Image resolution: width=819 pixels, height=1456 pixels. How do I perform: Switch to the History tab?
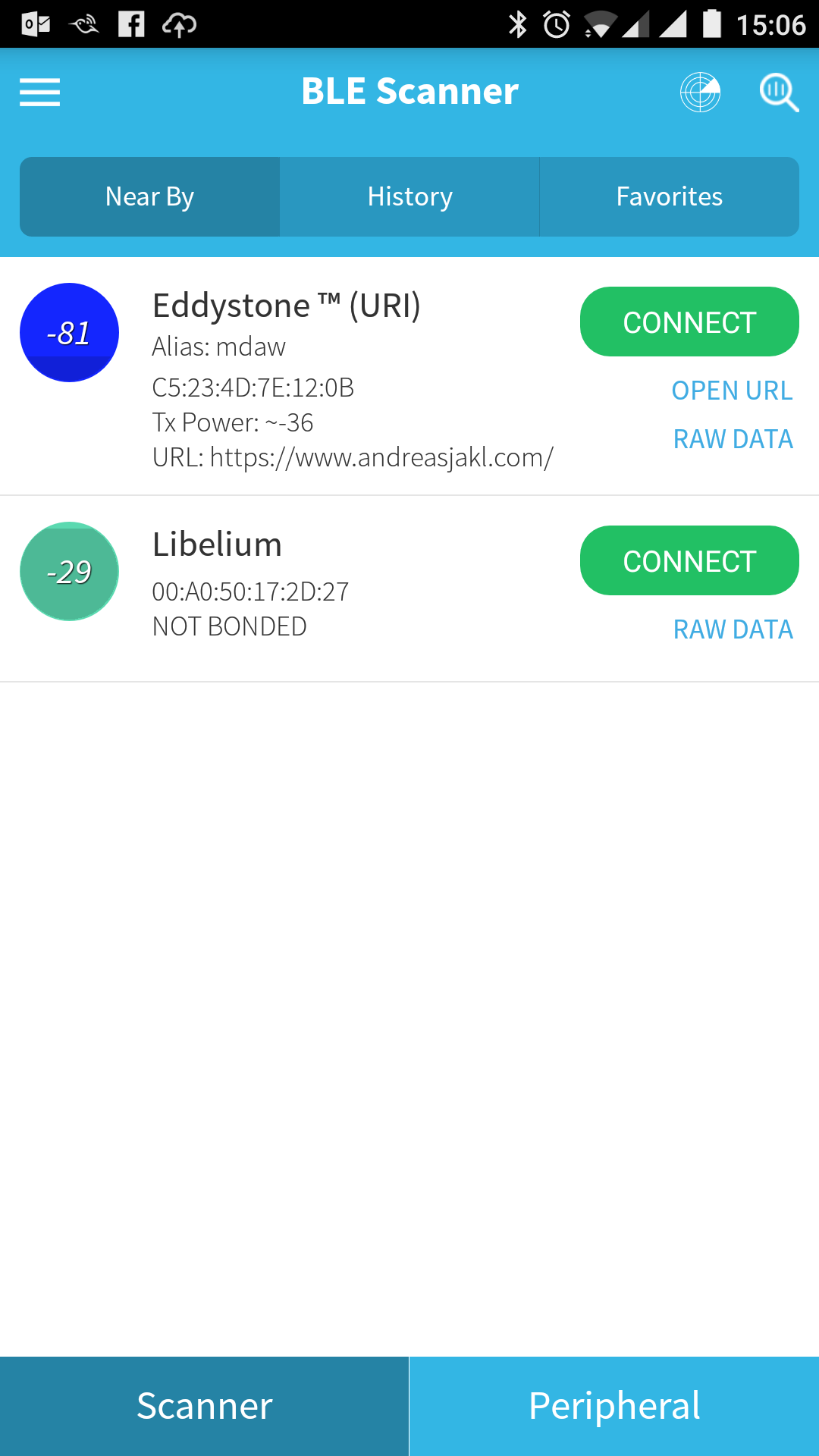(409, 196)
